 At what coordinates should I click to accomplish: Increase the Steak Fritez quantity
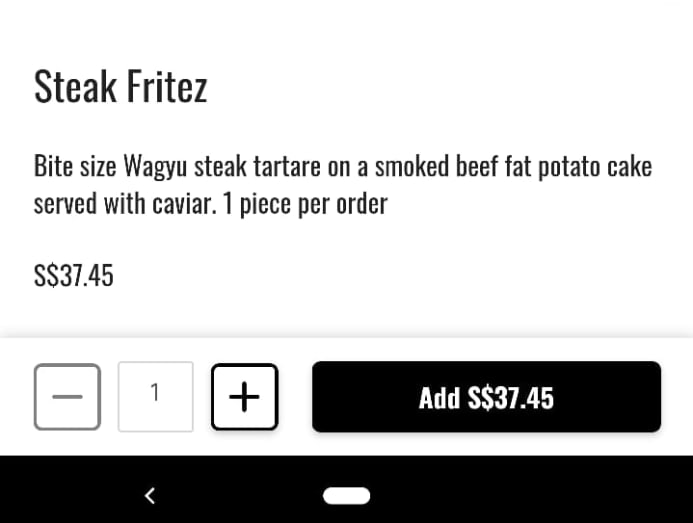[x=245, y=397]
